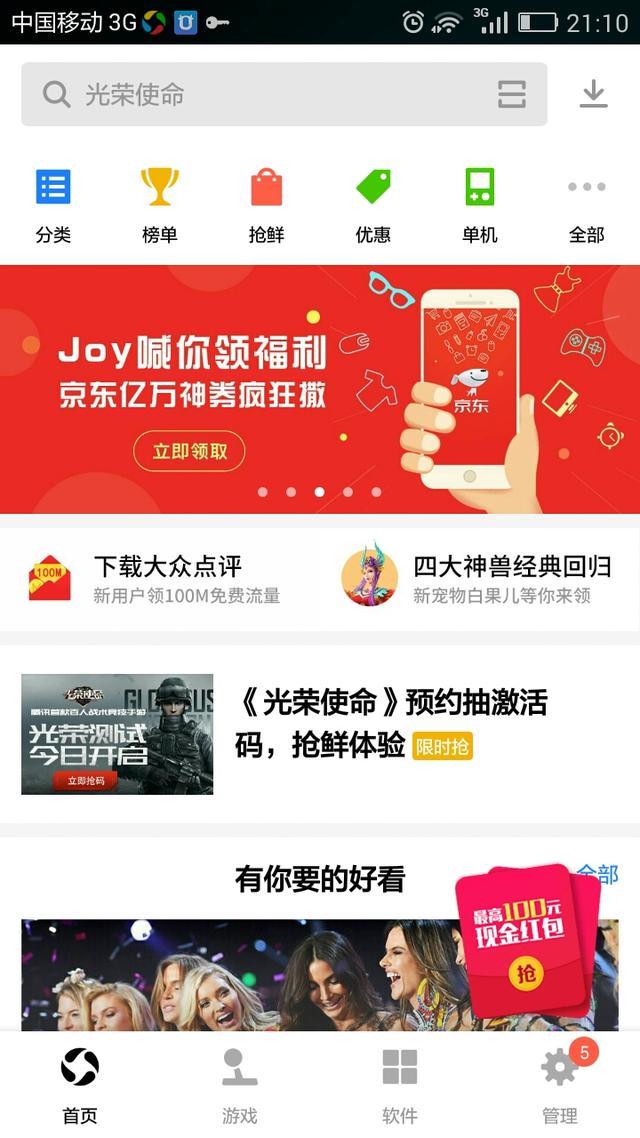Open 单机 games section
Image resolution: width=640 pixels, height=1138 pixels.
click(x=479, y=206)
